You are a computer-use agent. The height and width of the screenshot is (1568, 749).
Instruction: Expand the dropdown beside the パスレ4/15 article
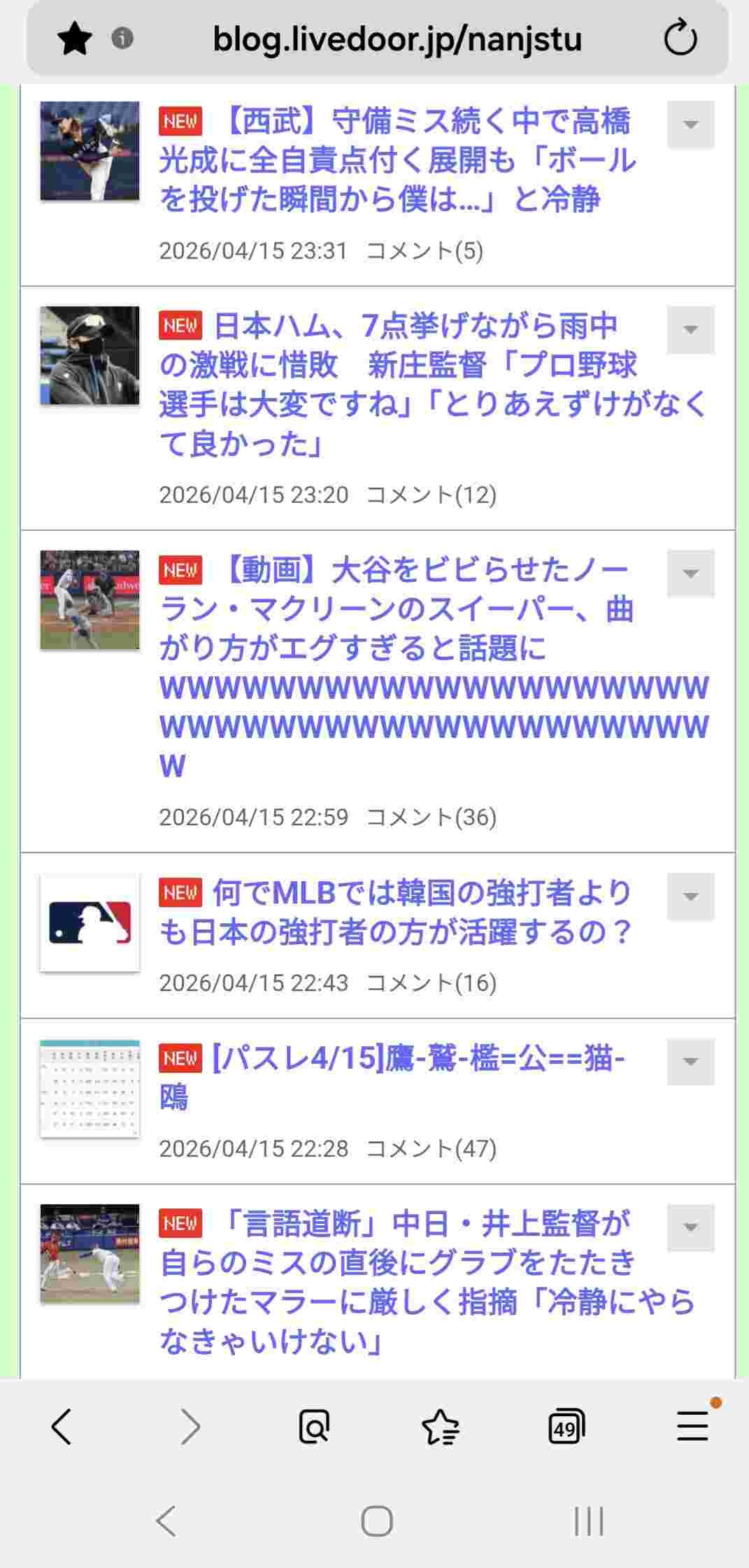690,1062
